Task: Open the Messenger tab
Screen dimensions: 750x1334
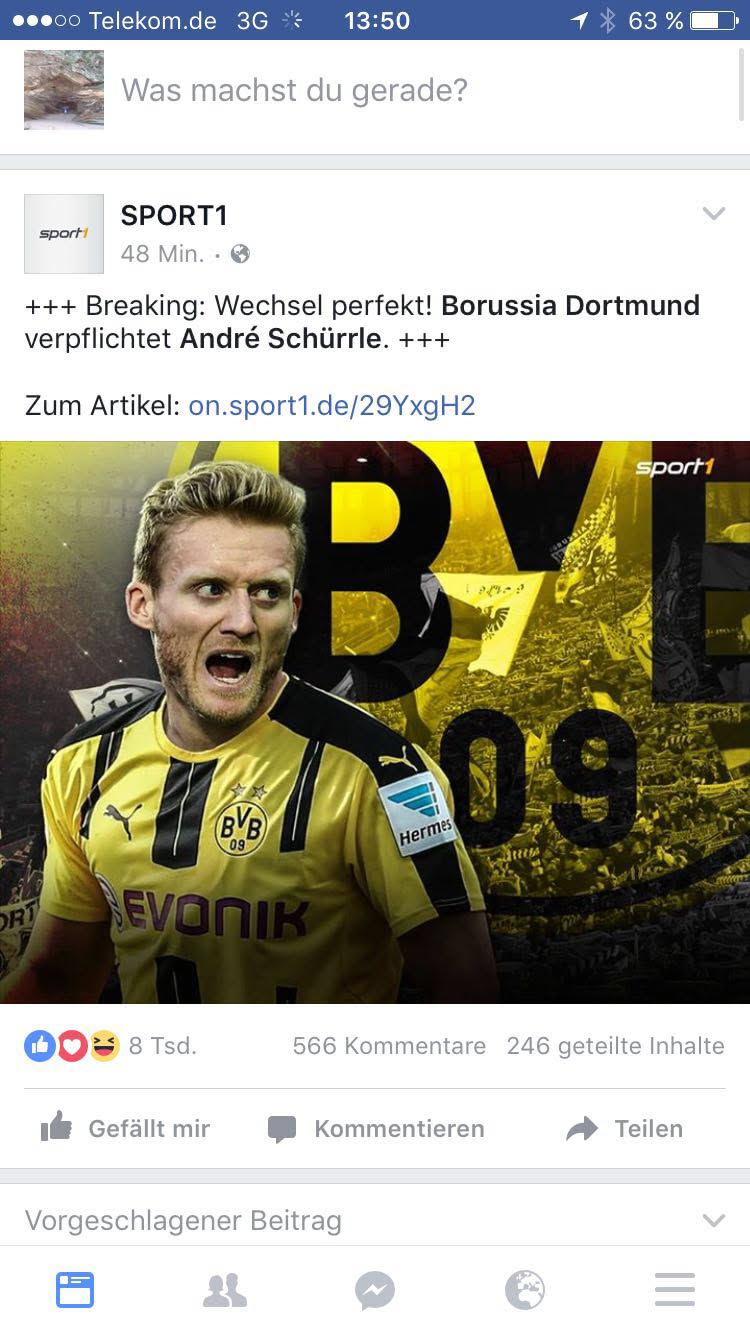Action: coord(375,1290)
